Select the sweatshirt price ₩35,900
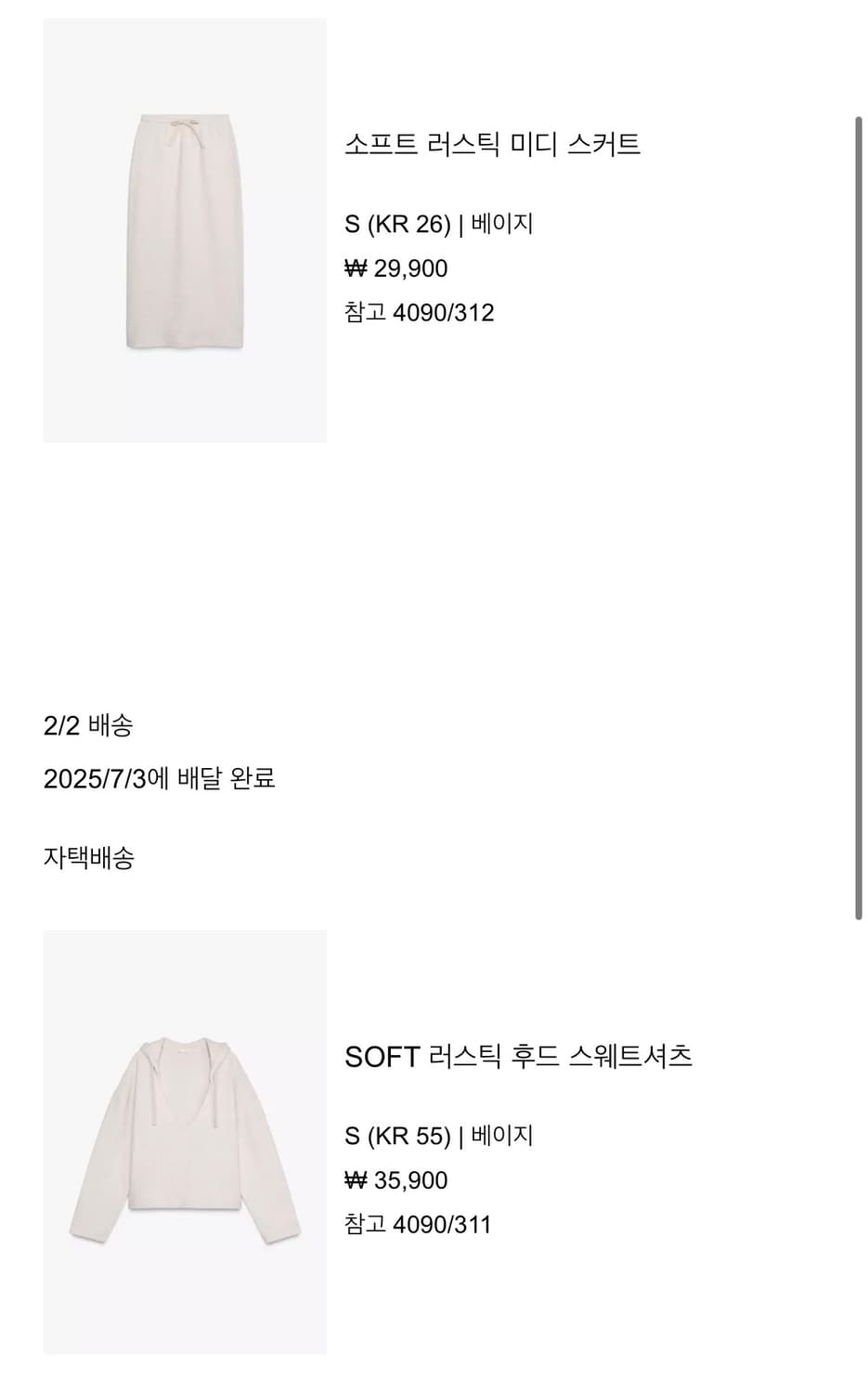This screenshot has height=1393, width=868. click(395, 1179)
